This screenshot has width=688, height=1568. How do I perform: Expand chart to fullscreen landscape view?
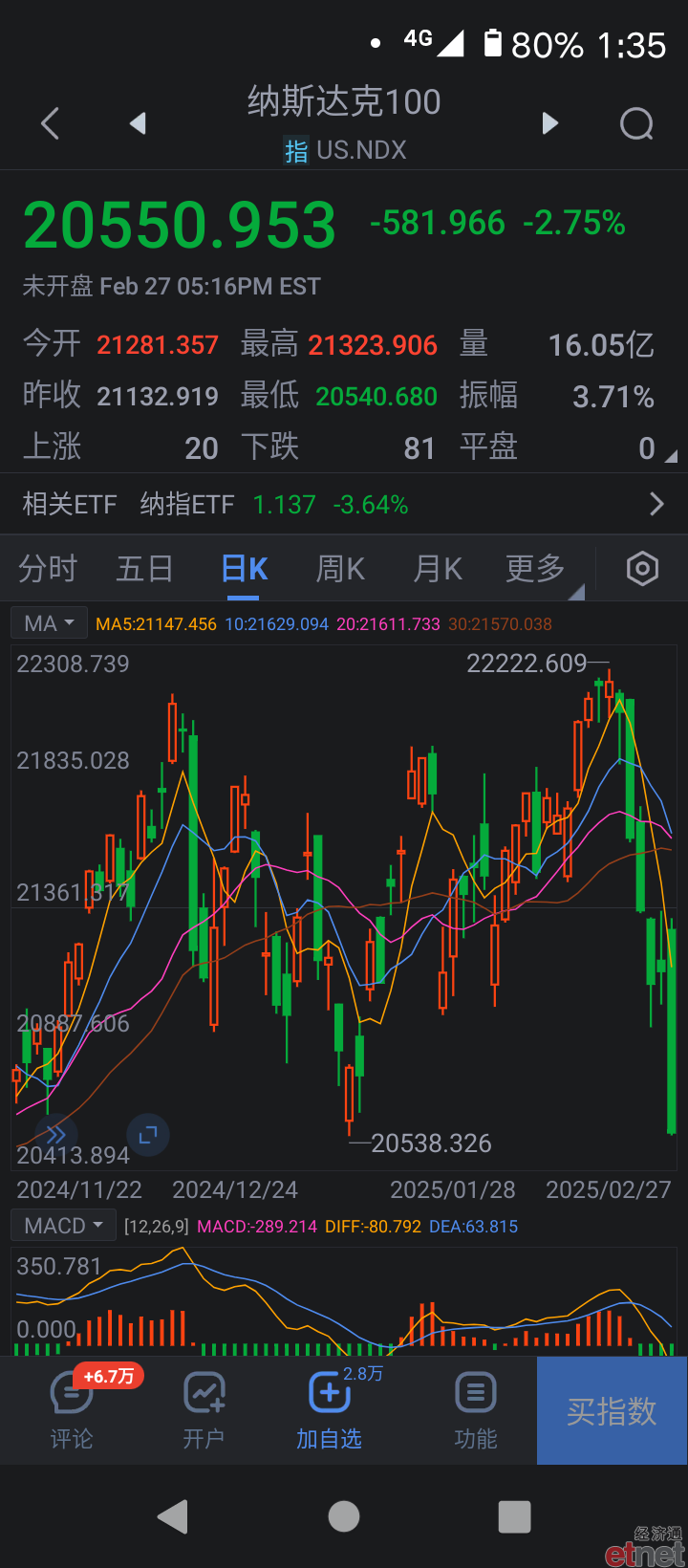(x=148, y=1135)
